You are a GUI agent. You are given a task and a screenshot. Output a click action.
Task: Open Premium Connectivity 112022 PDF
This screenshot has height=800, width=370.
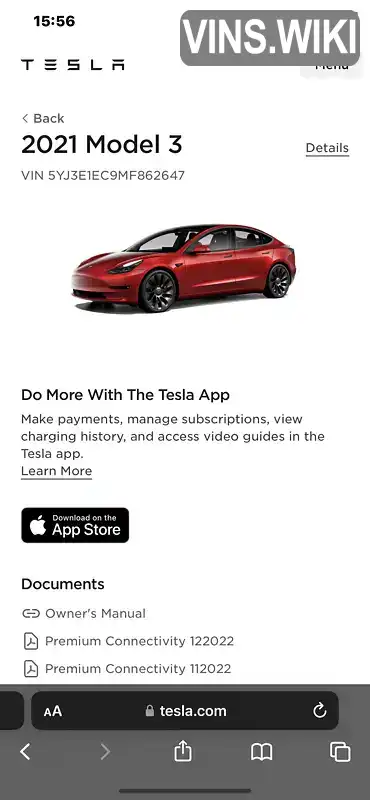(x=127, y=668)
